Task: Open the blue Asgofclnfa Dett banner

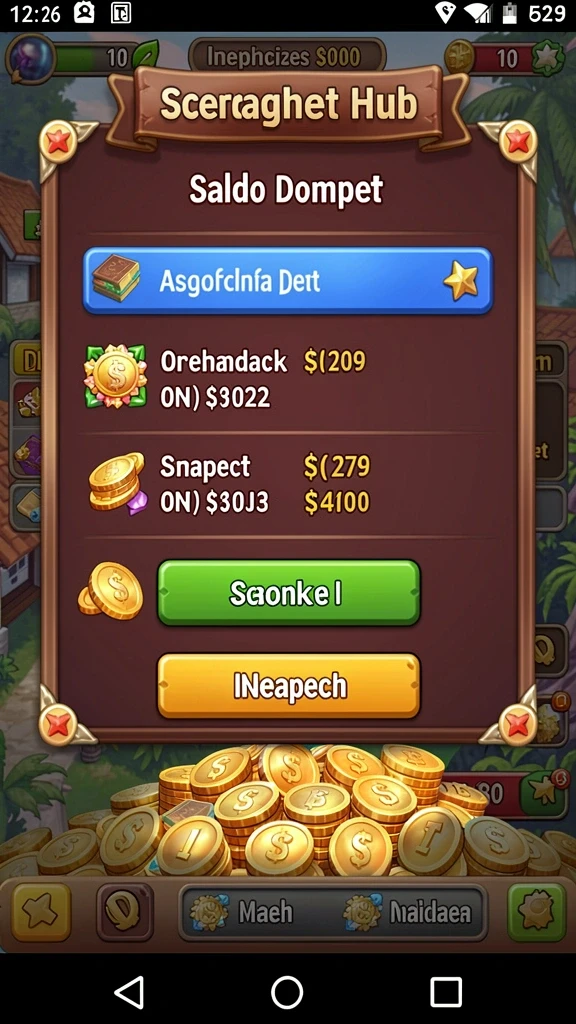Action: tap(287, 281)
